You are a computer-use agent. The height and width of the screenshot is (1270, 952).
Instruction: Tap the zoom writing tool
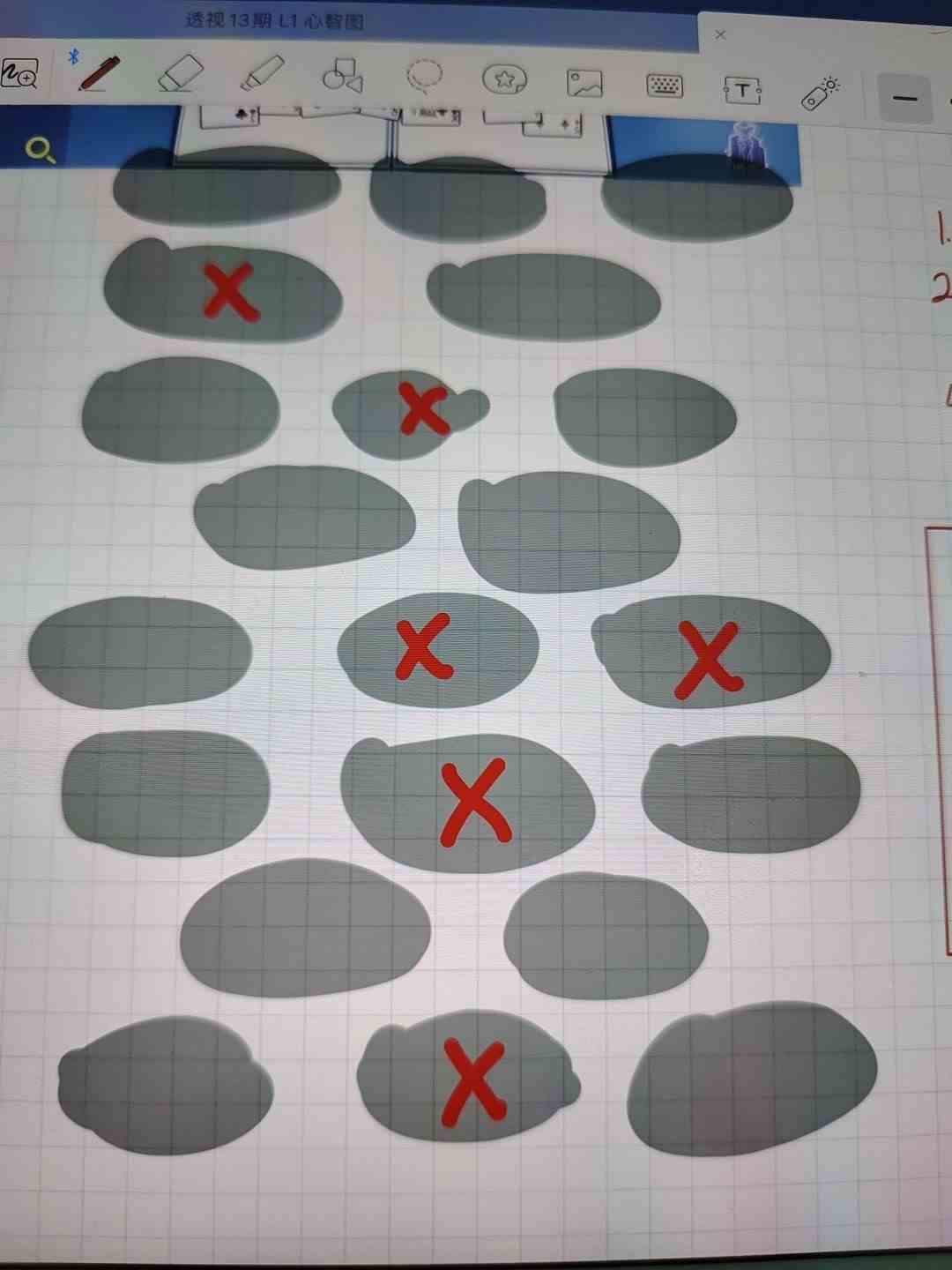[x=19, y=74]
